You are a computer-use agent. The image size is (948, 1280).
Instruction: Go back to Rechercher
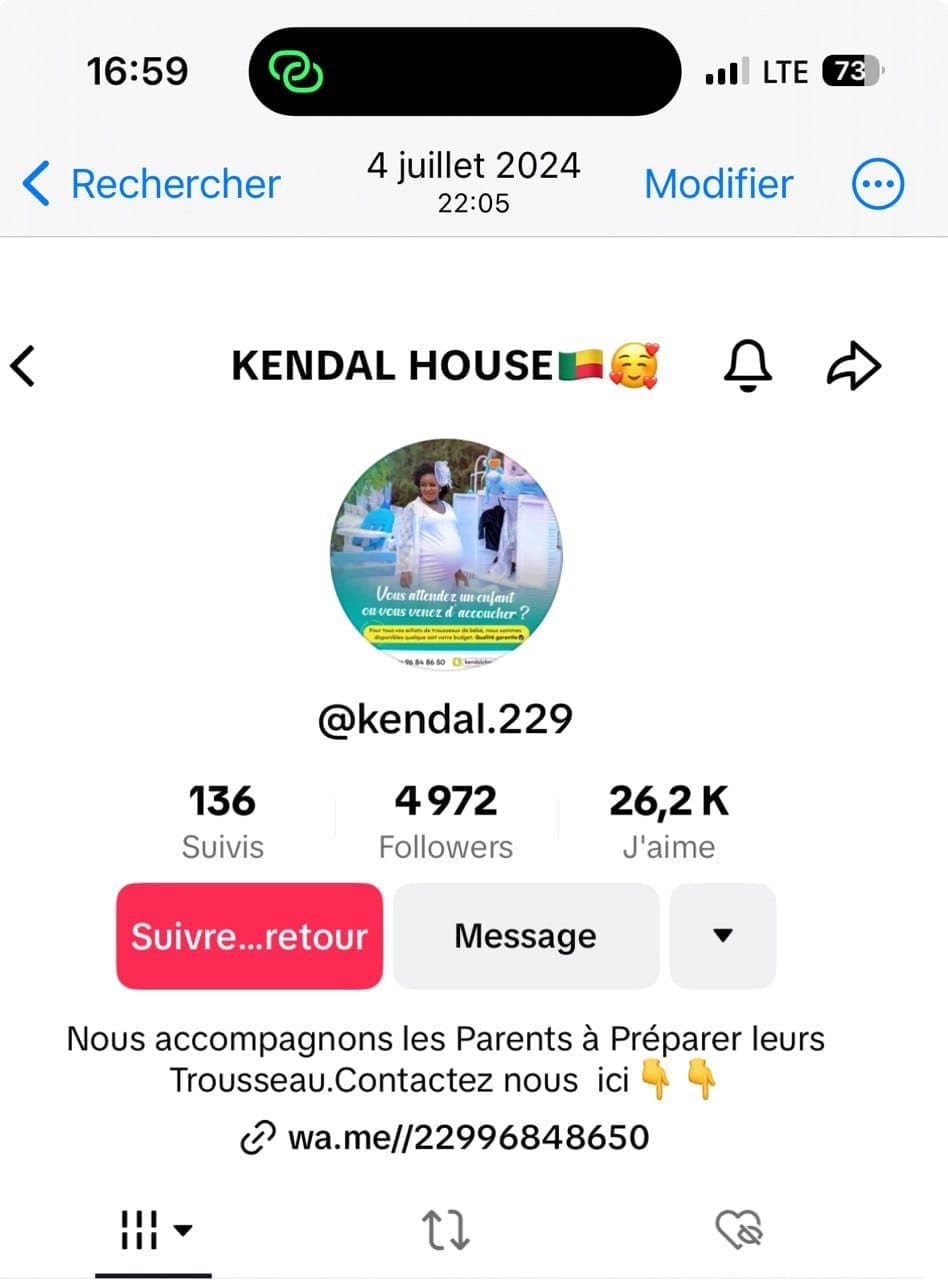tap(150, 185)
